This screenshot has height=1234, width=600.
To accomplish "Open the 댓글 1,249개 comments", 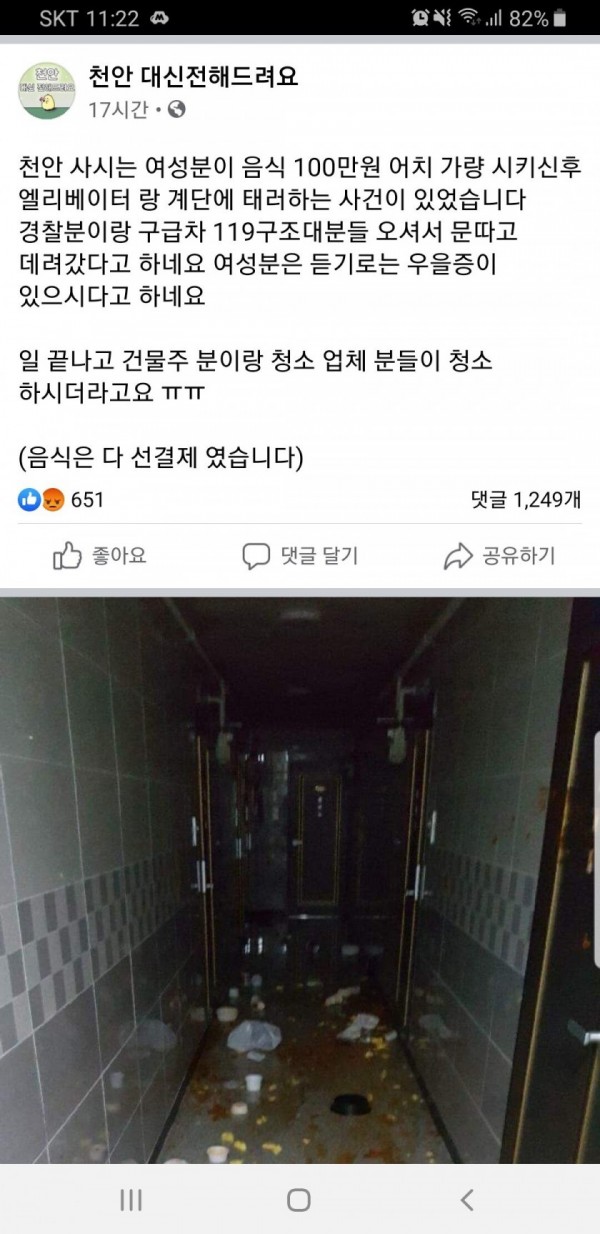I will point(525,500).
